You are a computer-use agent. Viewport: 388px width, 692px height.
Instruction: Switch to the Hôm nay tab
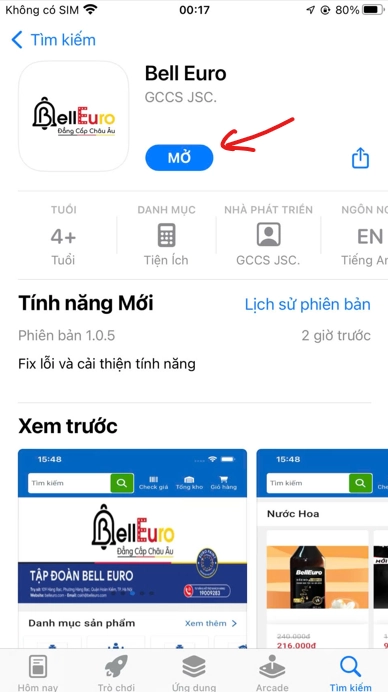click(x=38, y=672)
